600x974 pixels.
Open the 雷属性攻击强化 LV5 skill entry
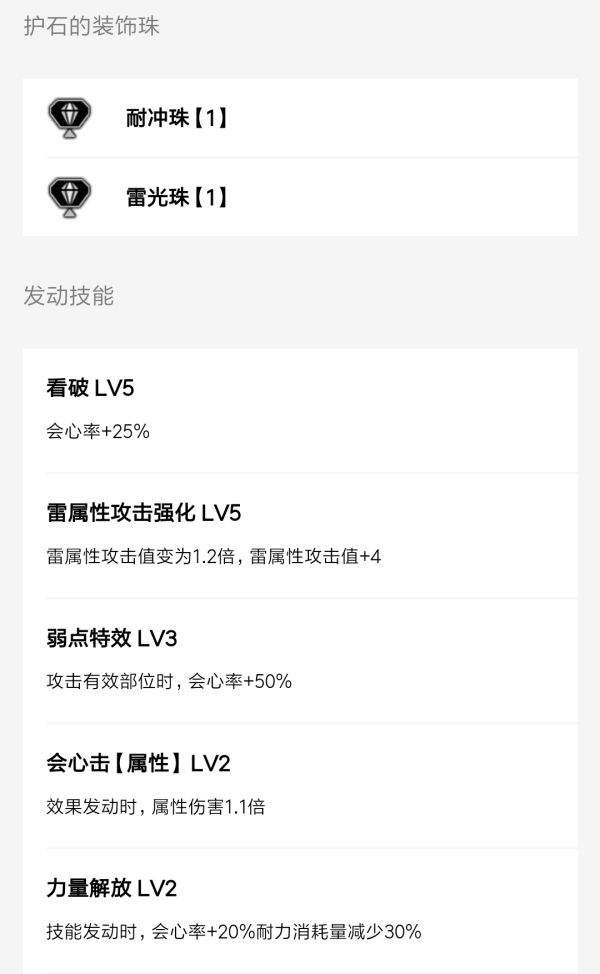click(x=300, y=534)
